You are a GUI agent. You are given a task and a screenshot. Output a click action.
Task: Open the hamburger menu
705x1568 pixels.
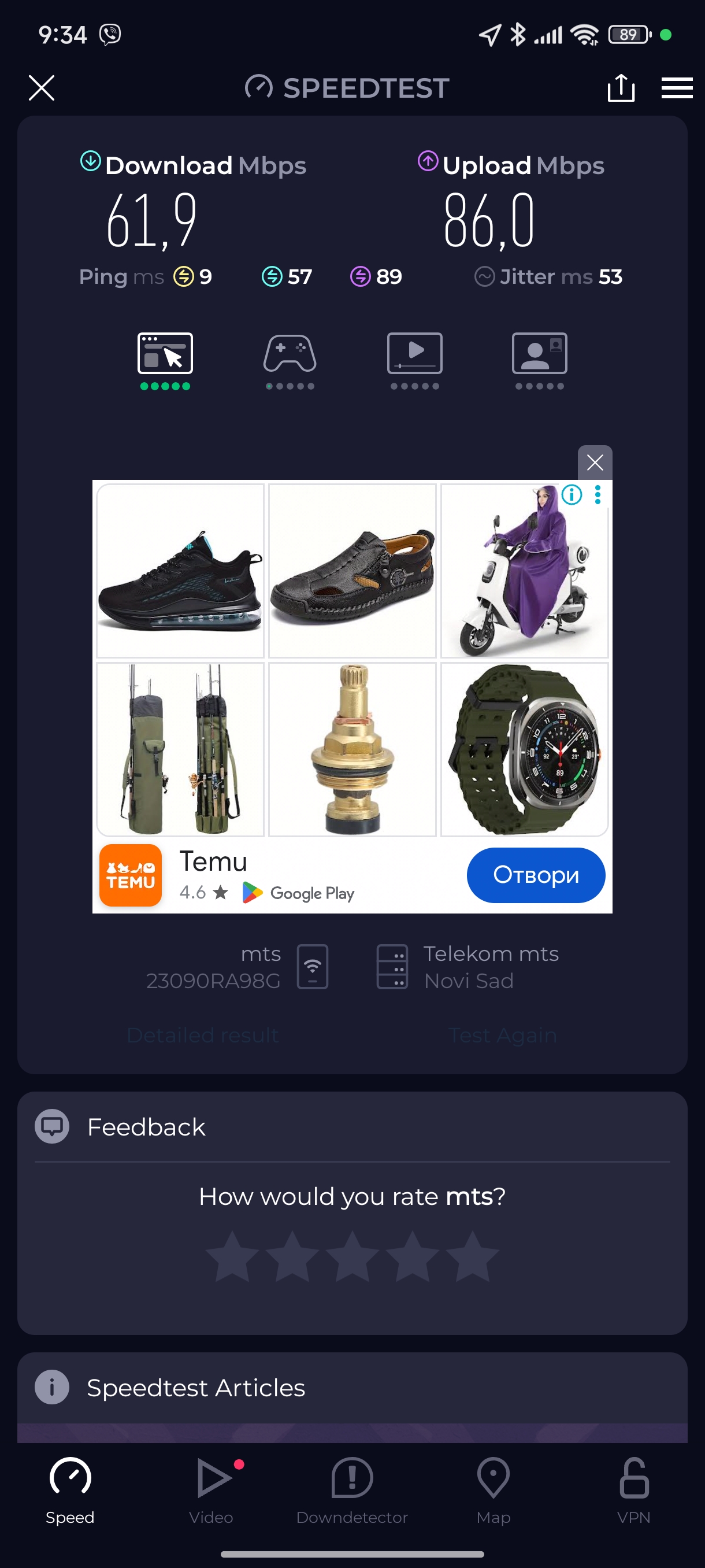677,88
